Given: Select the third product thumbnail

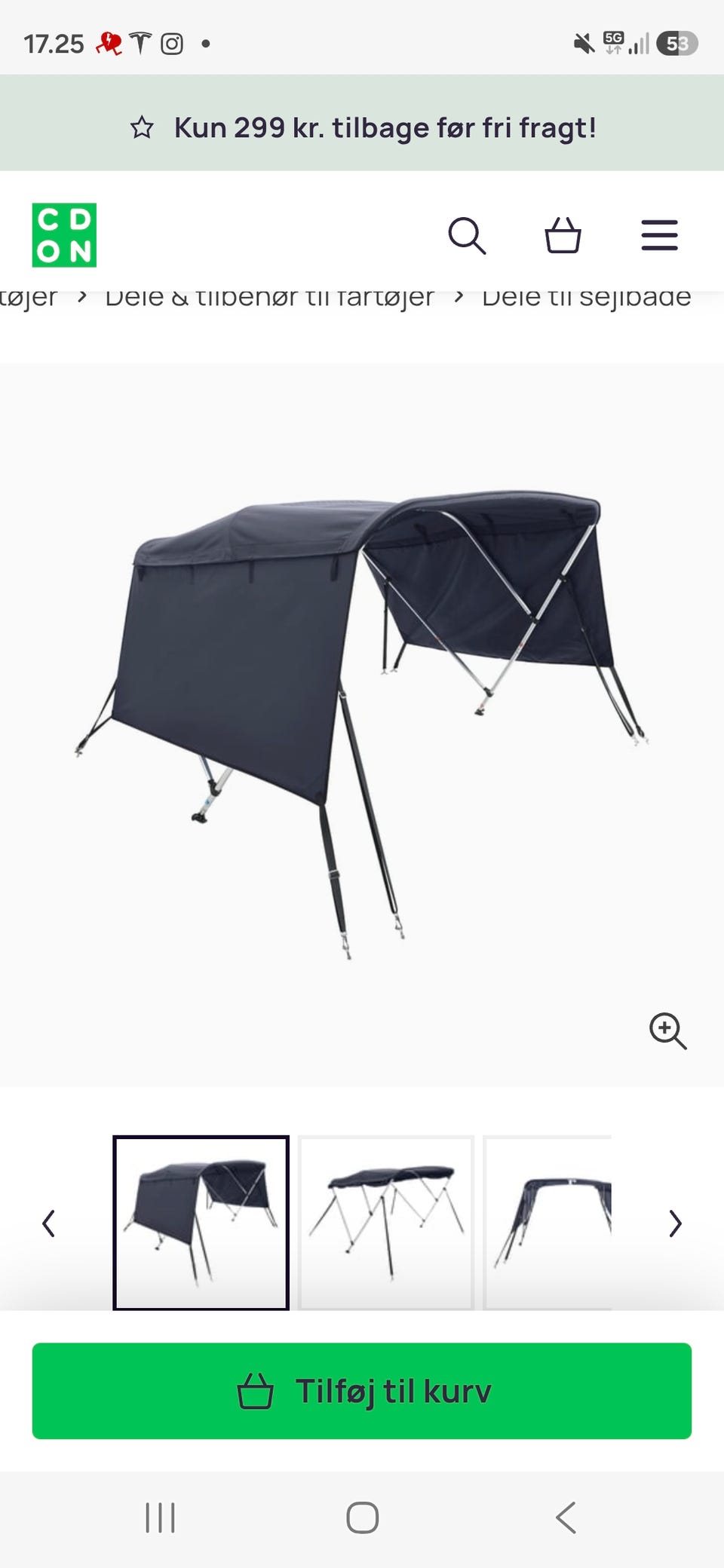Looking at the screenshot, I should (x=548, y=1223).
